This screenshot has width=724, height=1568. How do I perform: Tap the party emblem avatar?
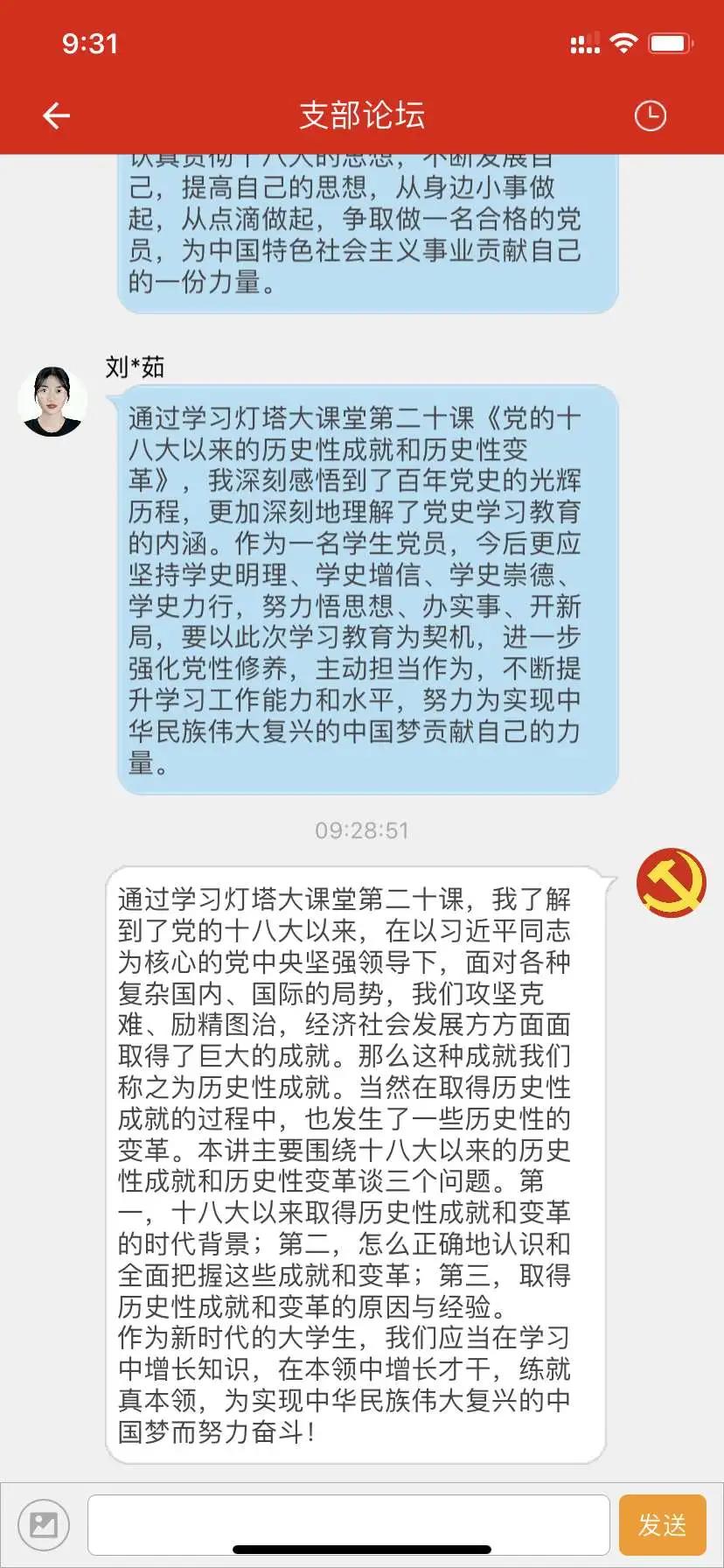[x=671, y=884]
